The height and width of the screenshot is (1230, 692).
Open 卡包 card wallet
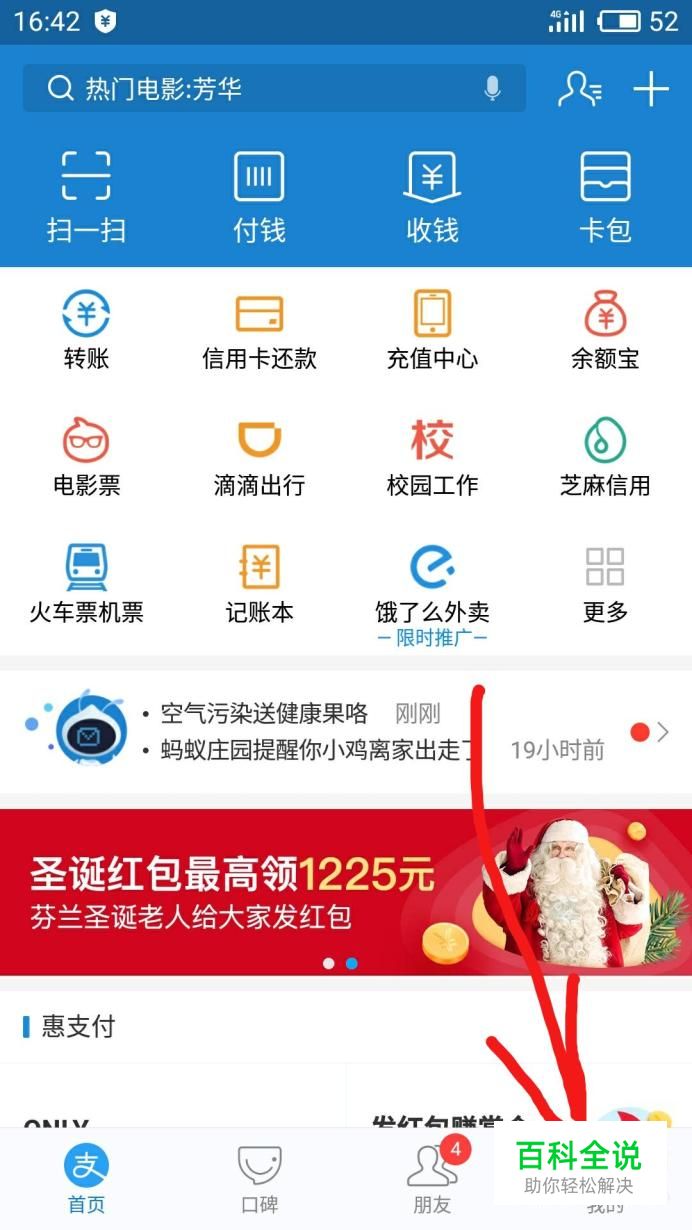tap(605, 197)
